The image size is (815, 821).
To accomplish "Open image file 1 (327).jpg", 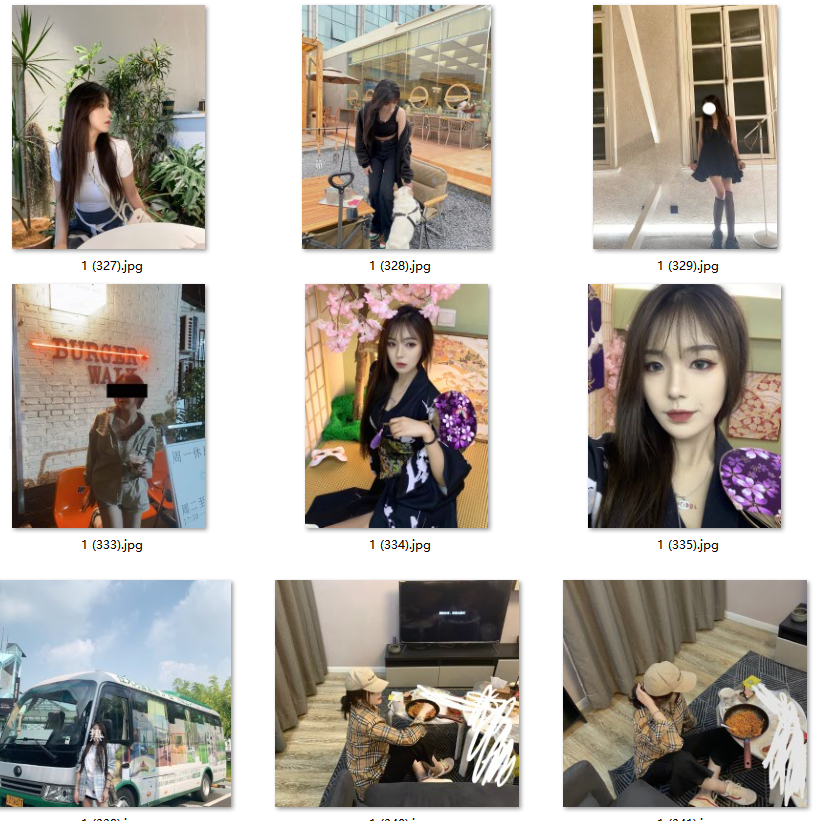I will (x=108, y=127).
